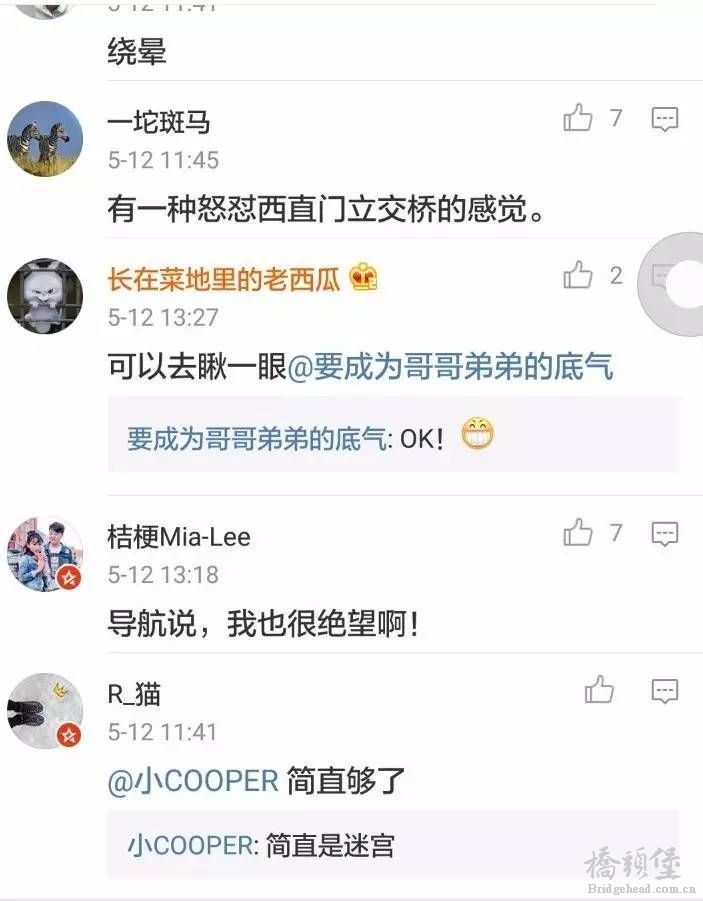Like R_猫's comment
The height and width of the screenshot is (901, 703).
click(599, 689)
